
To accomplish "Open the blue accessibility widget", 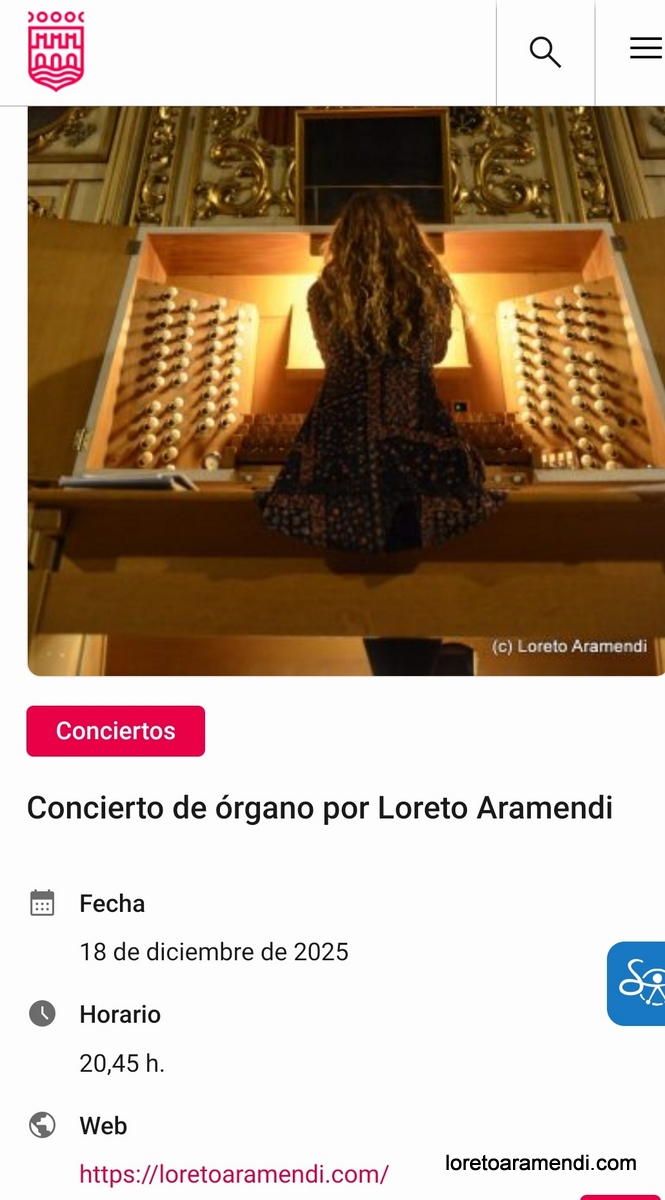I will point(638,983).
